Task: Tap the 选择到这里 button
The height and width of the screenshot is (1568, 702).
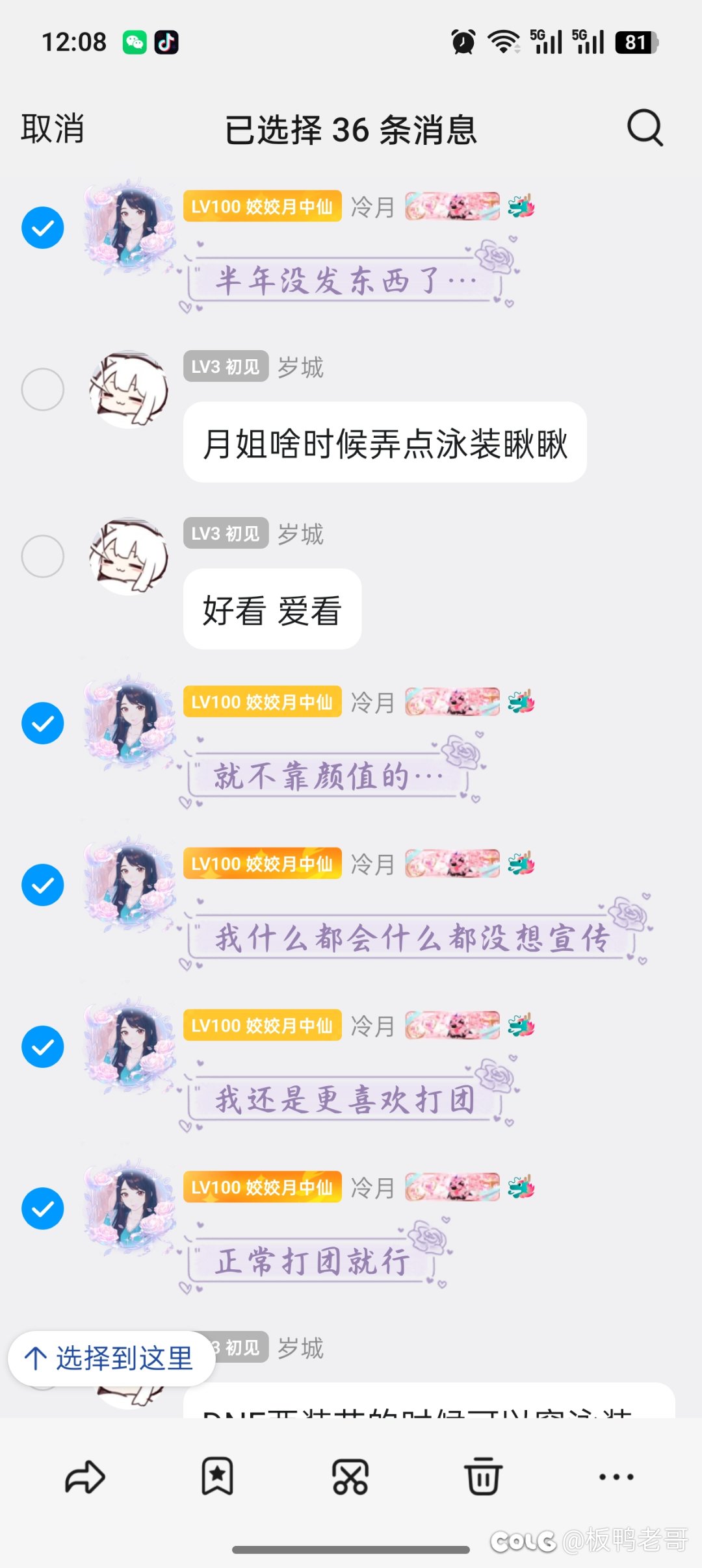Action: coord(111,1358)
